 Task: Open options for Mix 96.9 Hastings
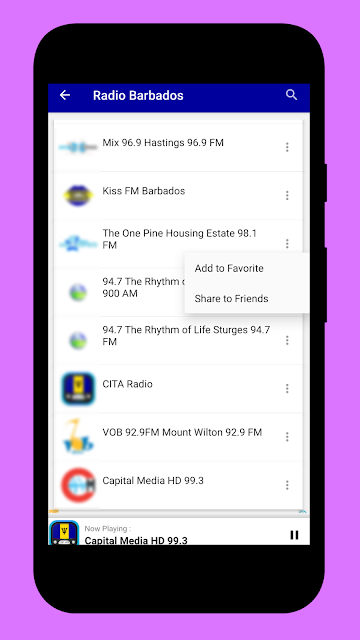(287, 147)
